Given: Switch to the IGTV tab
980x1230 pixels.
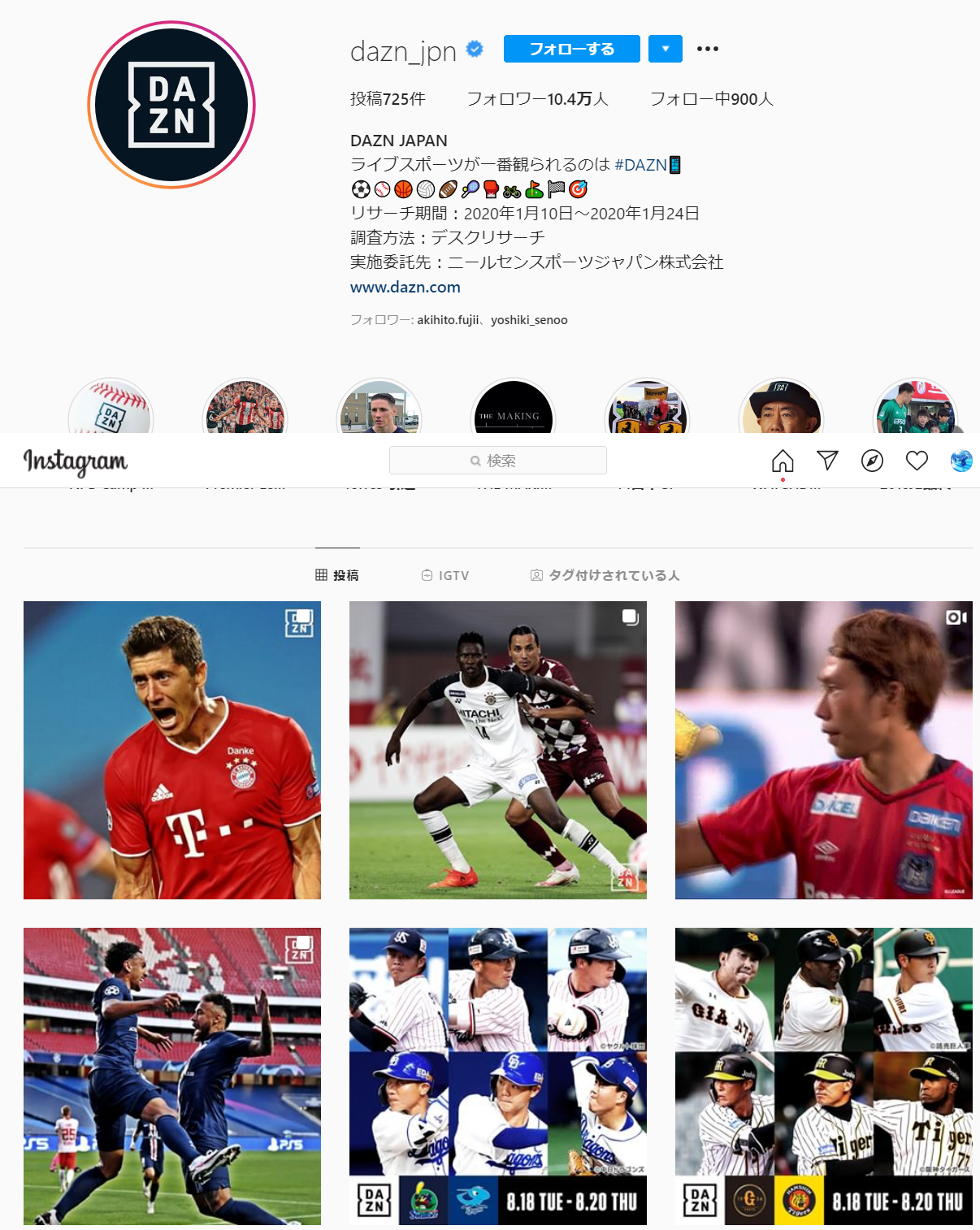Looking at the screenshot, I should (x=445, y=575).
